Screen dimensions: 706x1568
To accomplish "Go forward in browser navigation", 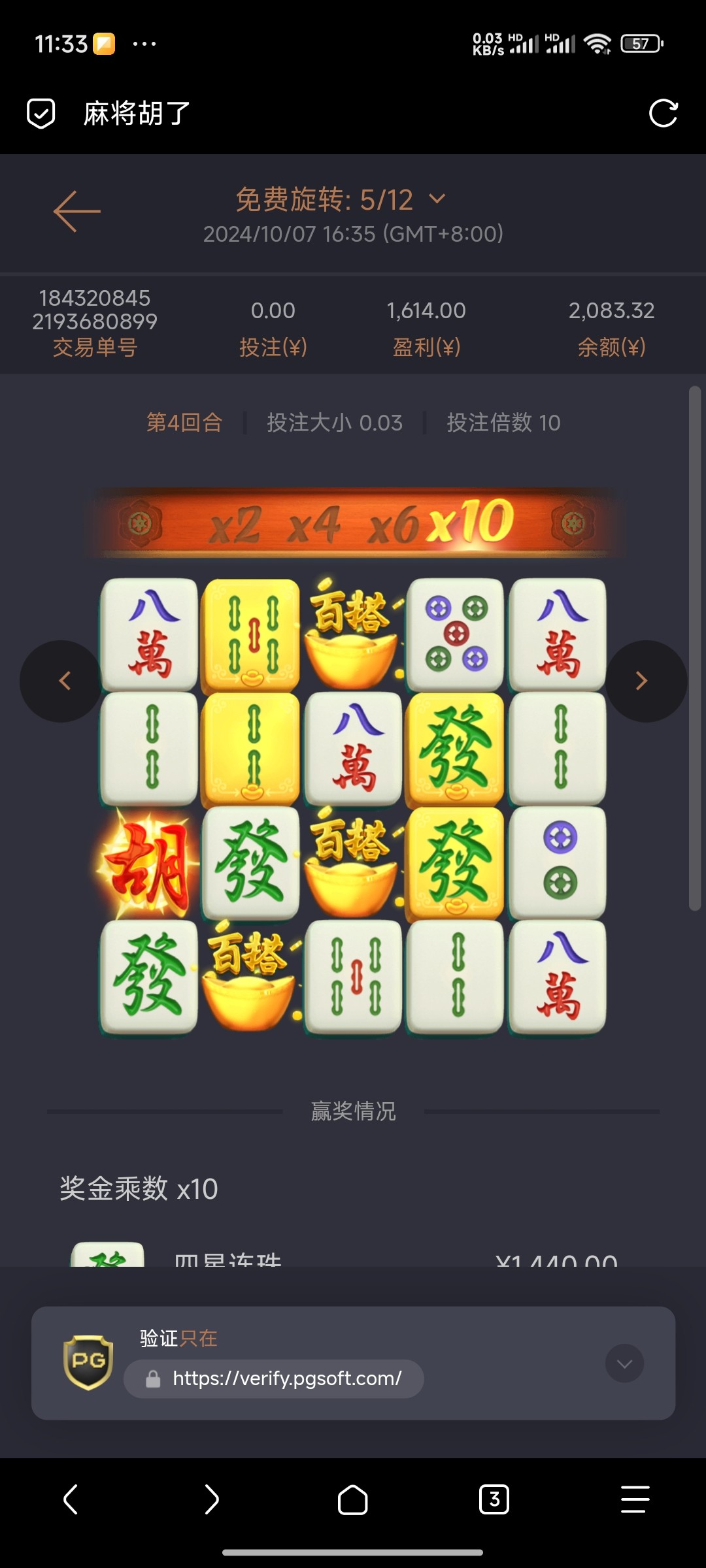I will (211, 1499).
